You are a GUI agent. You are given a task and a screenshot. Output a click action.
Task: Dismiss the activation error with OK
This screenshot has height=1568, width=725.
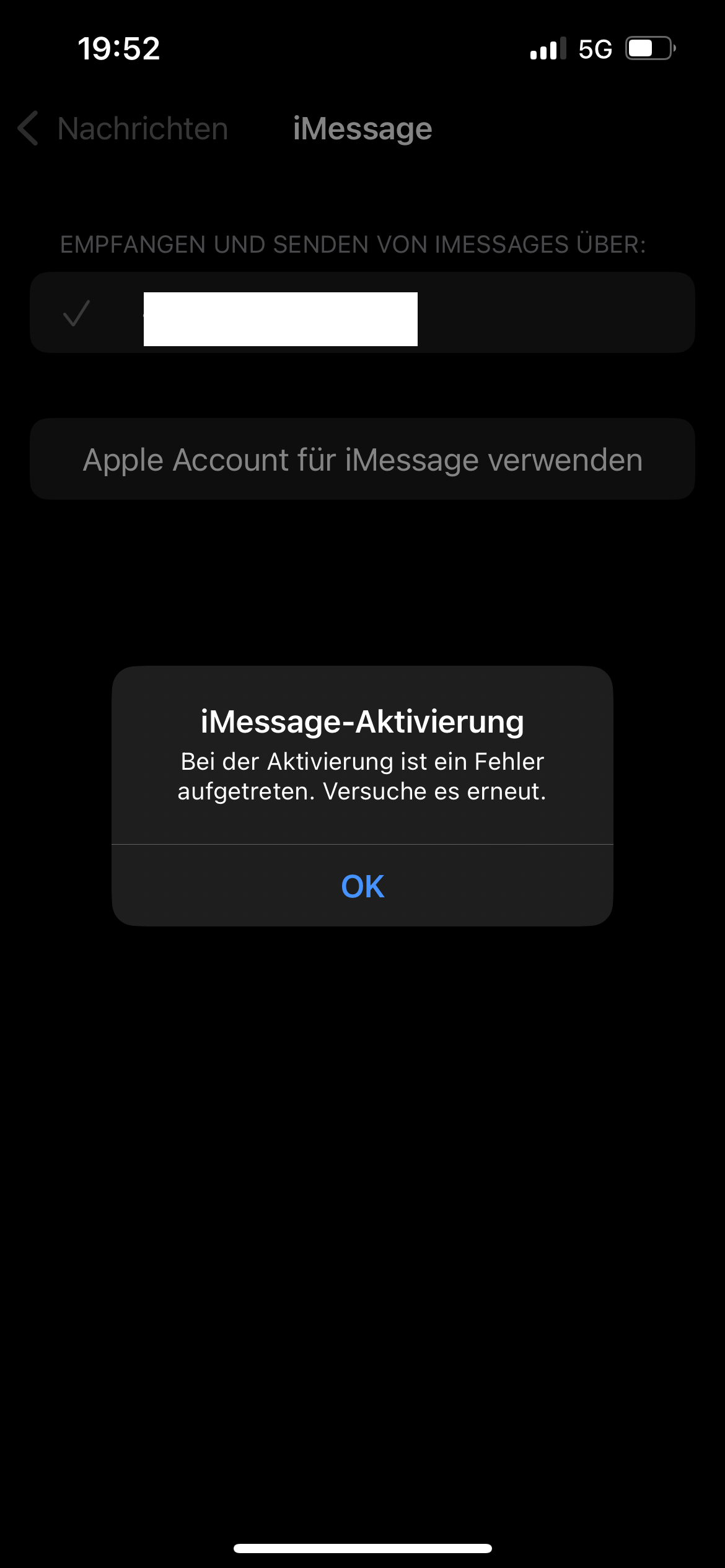coord(362,886)
